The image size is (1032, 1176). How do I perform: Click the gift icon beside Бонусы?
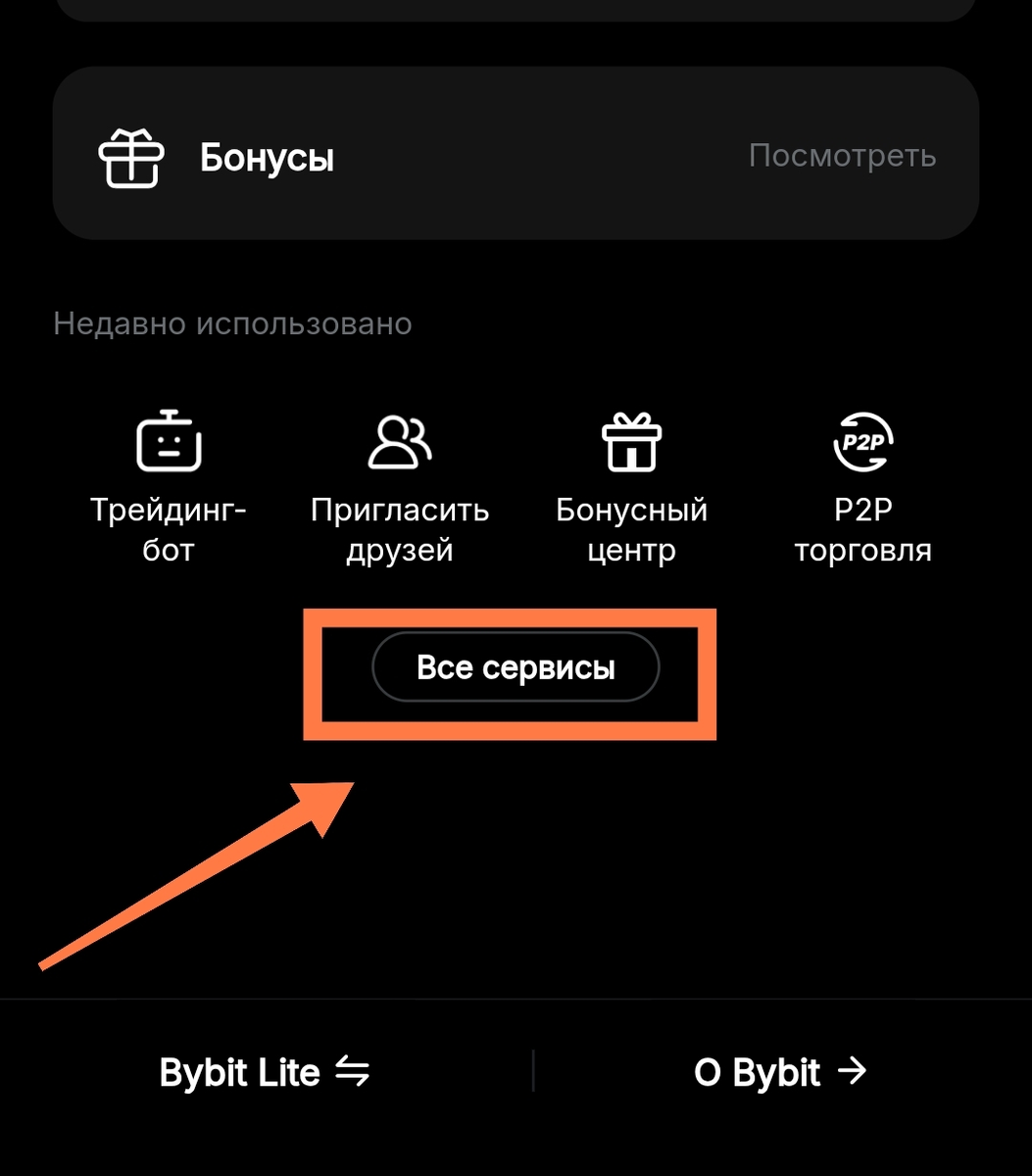(130, 155)
